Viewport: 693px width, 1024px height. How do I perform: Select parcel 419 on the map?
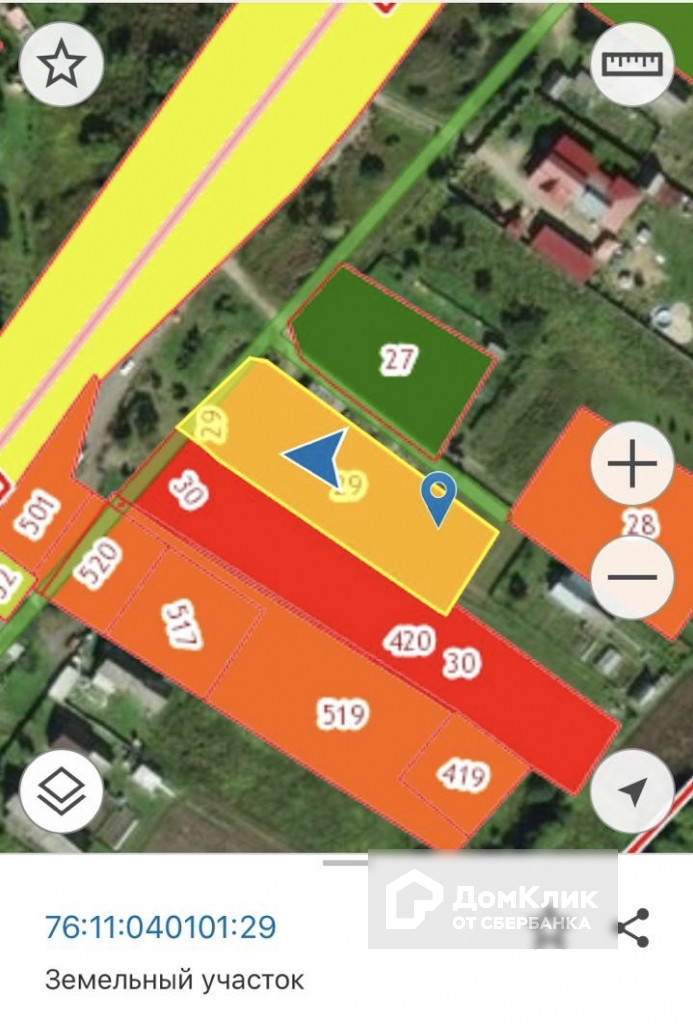[464, 775]
